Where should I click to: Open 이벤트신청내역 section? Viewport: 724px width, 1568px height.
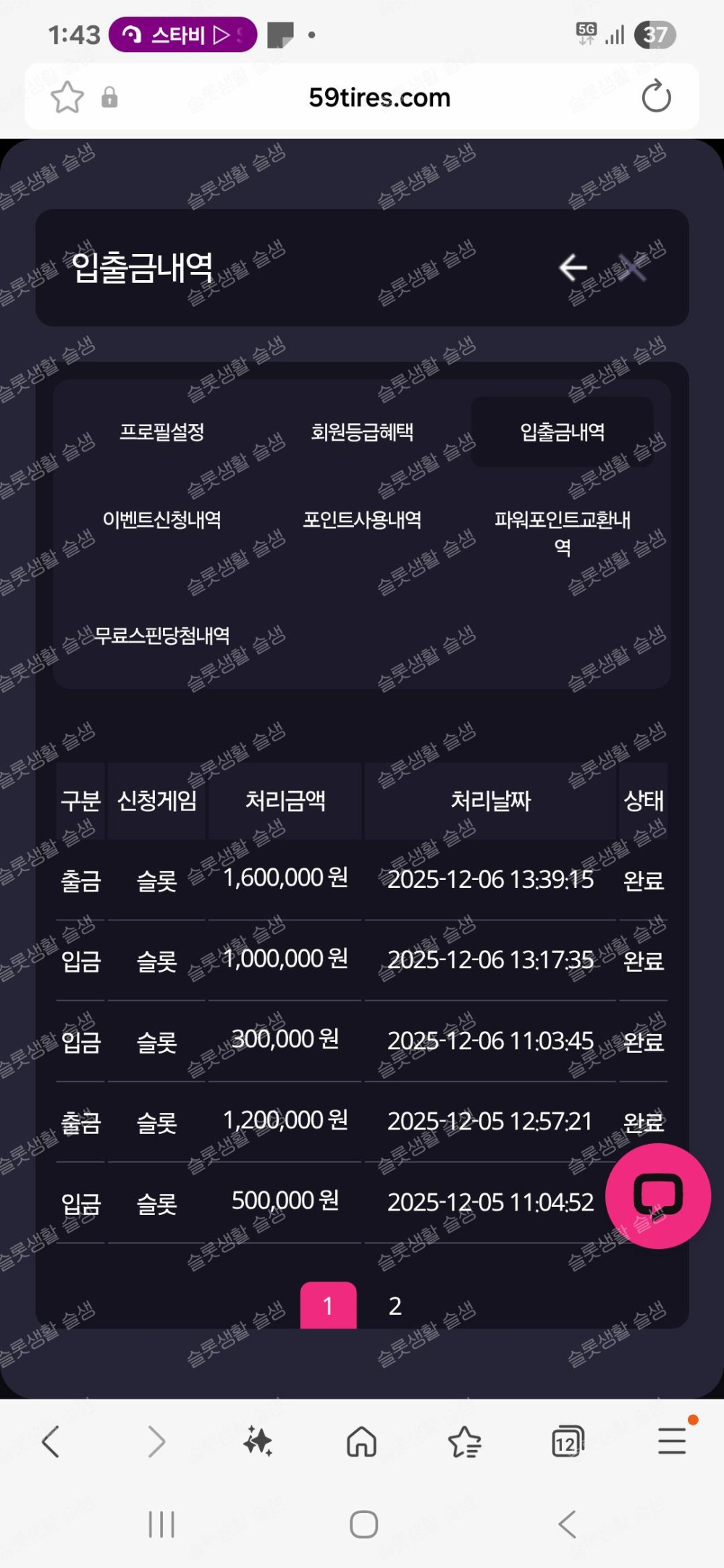click(x=162, y=520)
